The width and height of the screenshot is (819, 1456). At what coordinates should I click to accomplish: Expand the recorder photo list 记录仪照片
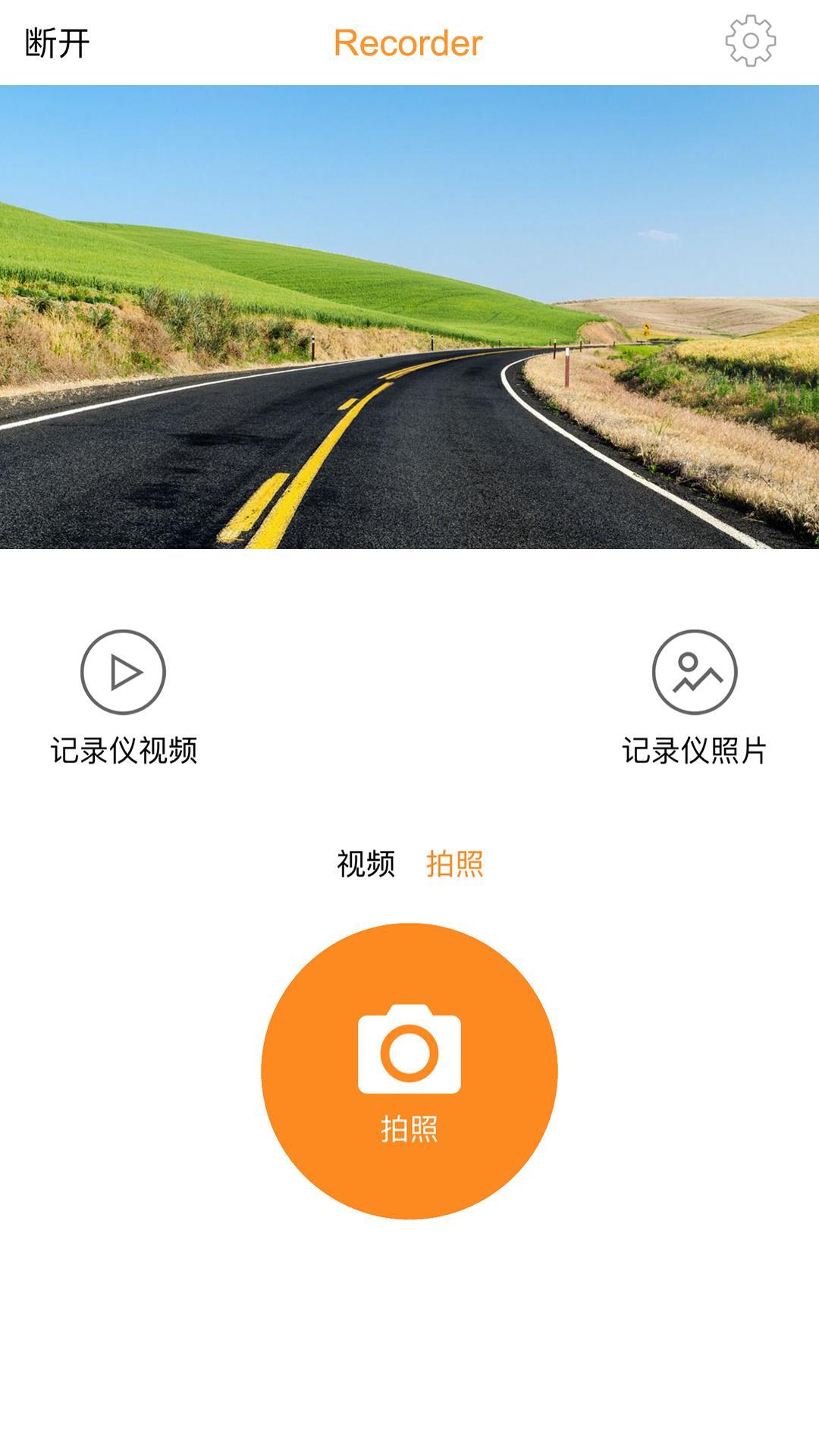click(696, 748)
